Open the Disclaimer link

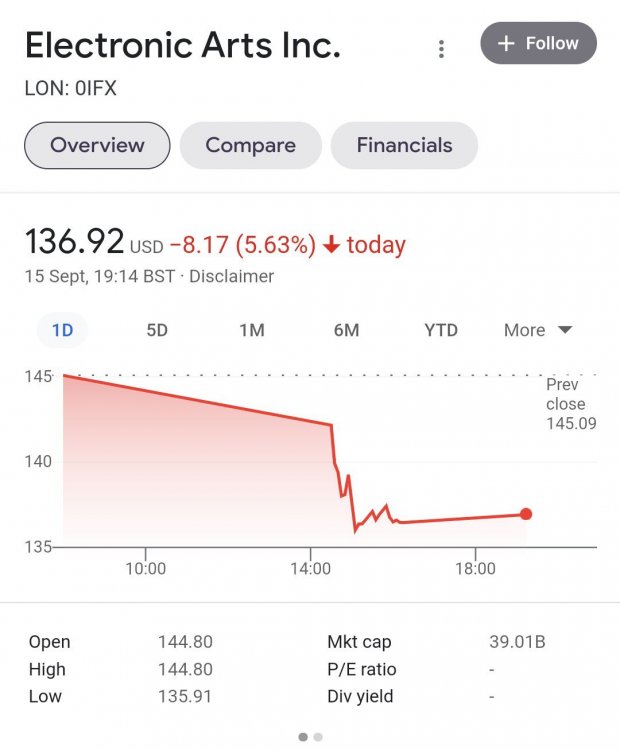click(x=231, y=276)
